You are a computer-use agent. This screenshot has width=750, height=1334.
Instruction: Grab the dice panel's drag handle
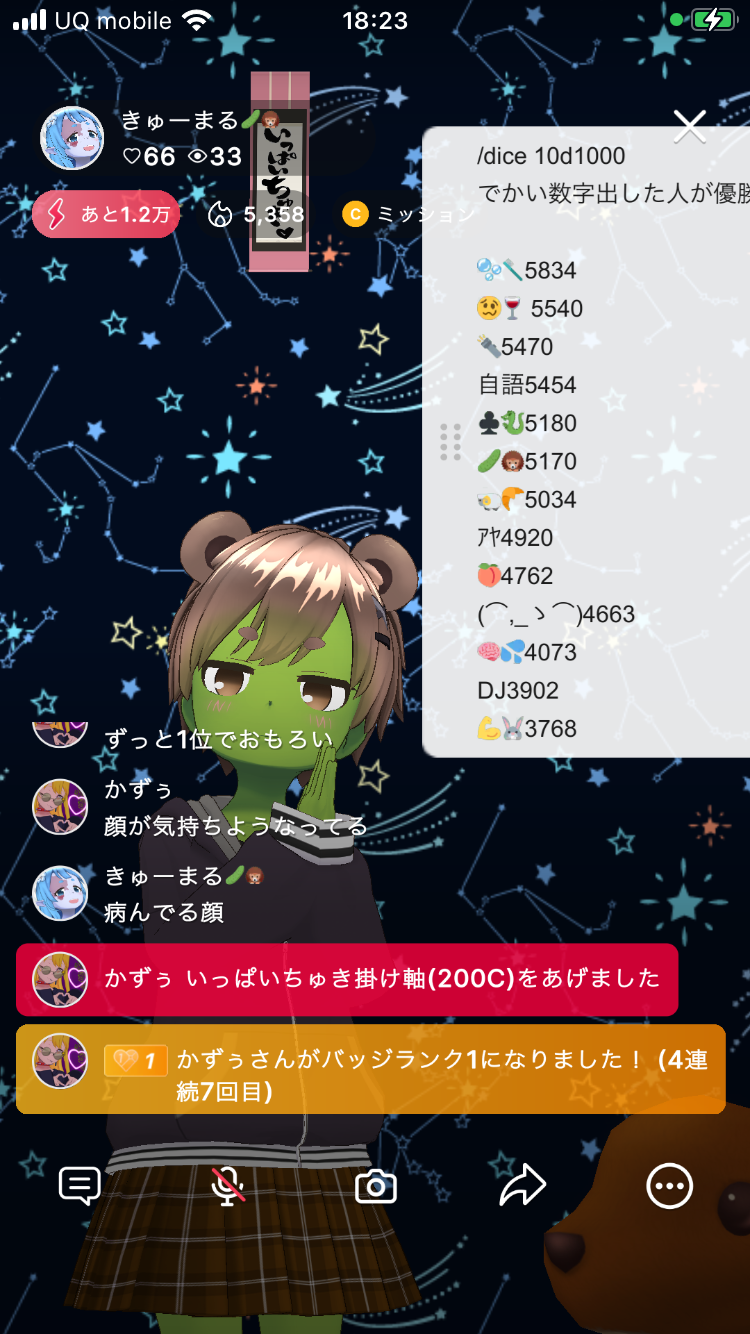point(450,442)
